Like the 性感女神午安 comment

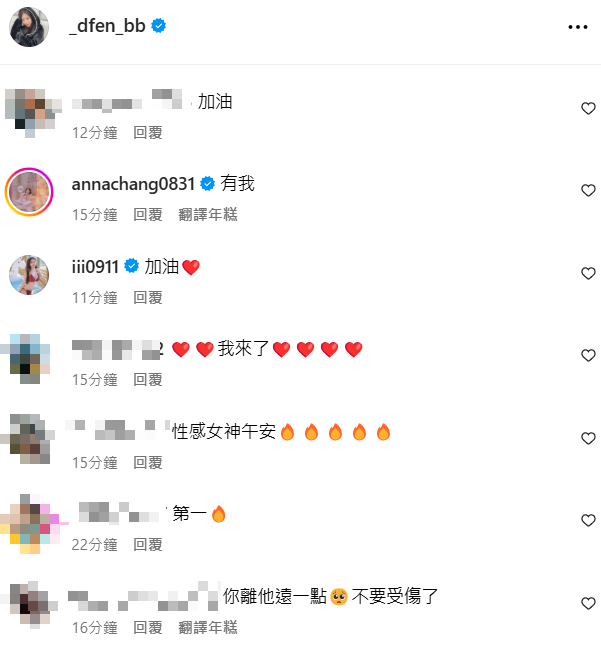coord(588,439)
